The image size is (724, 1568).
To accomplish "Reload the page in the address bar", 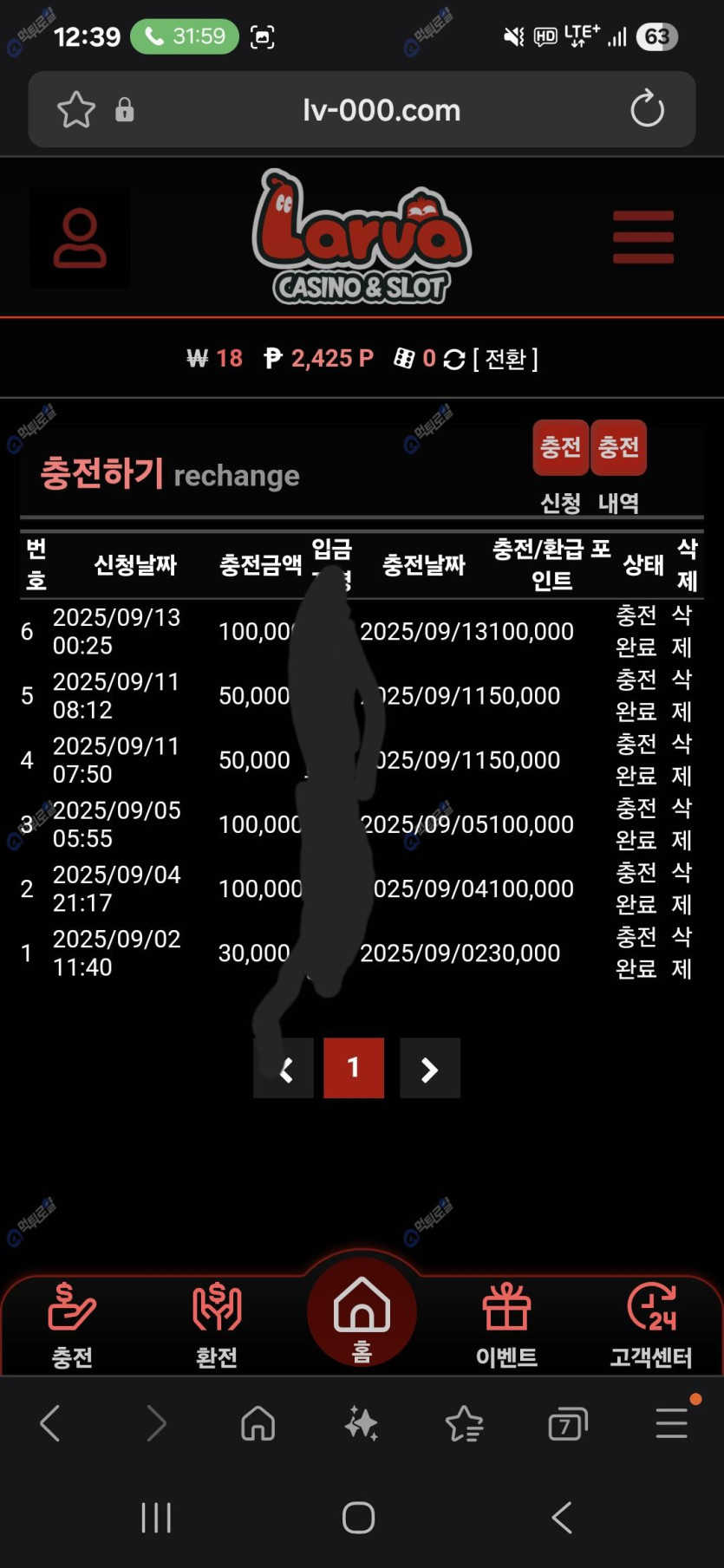I will coord(647,110).
